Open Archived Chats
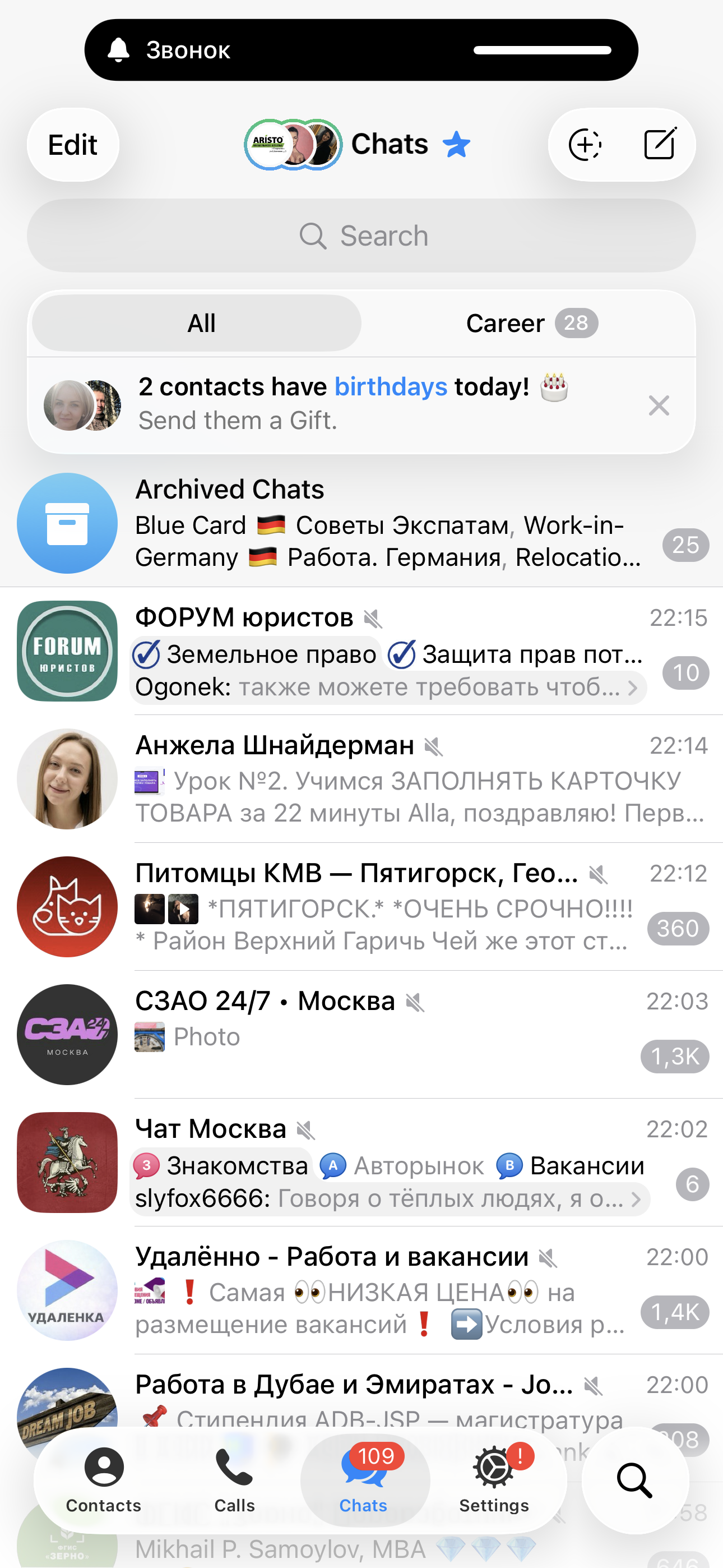Viewport: 723px width, 1568px height. click(x=361, y=523)
